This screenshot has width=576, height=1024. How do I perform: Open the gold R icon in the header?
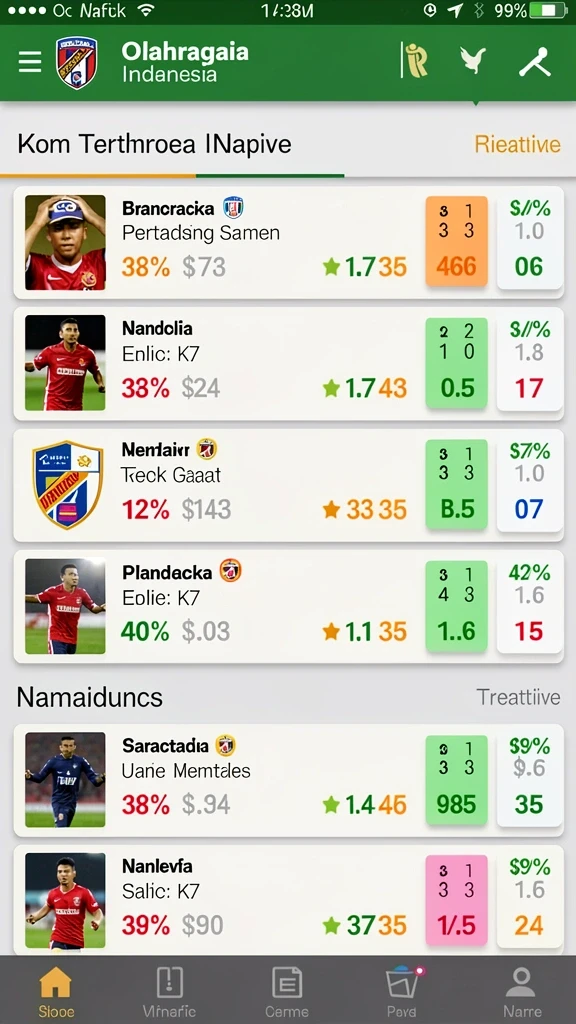[415, 61]
